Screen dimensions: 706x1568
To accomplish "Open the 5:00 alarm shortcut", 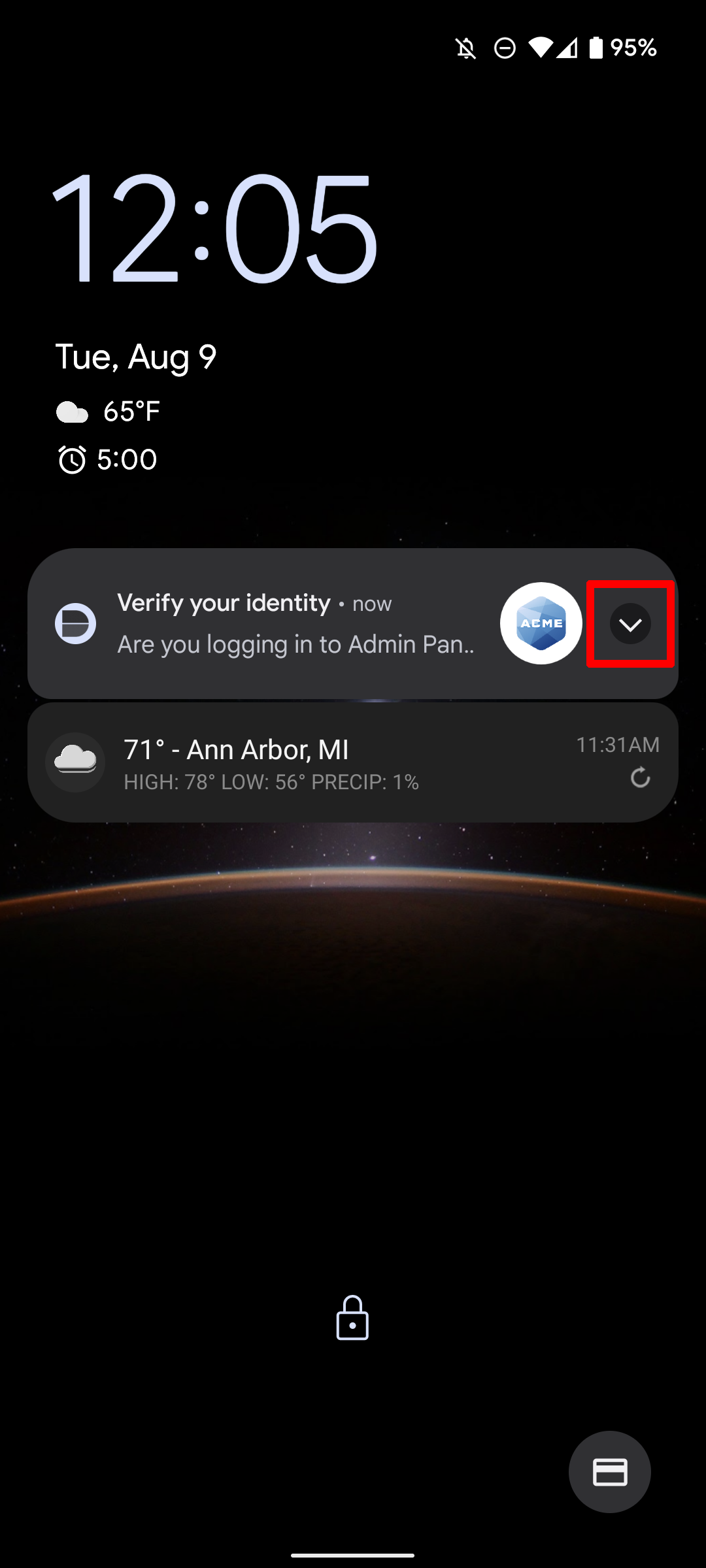I will [109, 459].
